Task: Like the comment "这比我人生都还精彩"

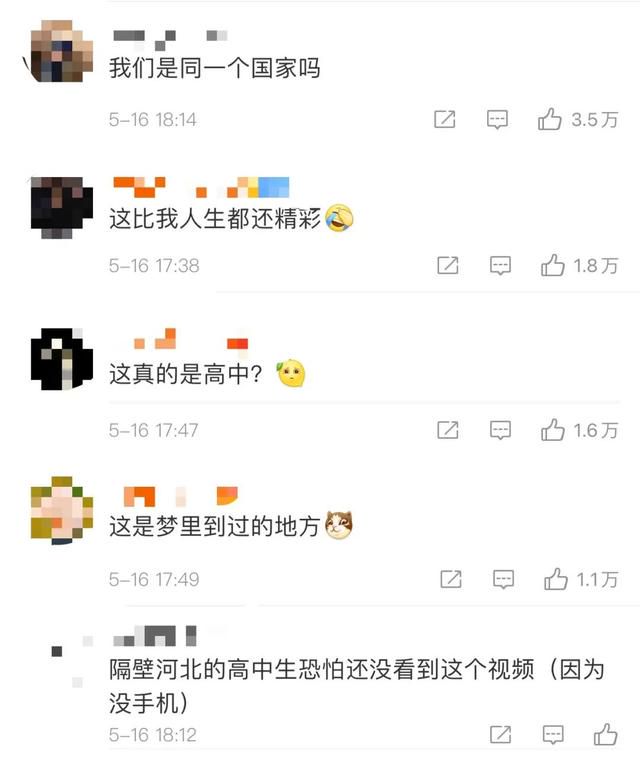Action: 553,266
